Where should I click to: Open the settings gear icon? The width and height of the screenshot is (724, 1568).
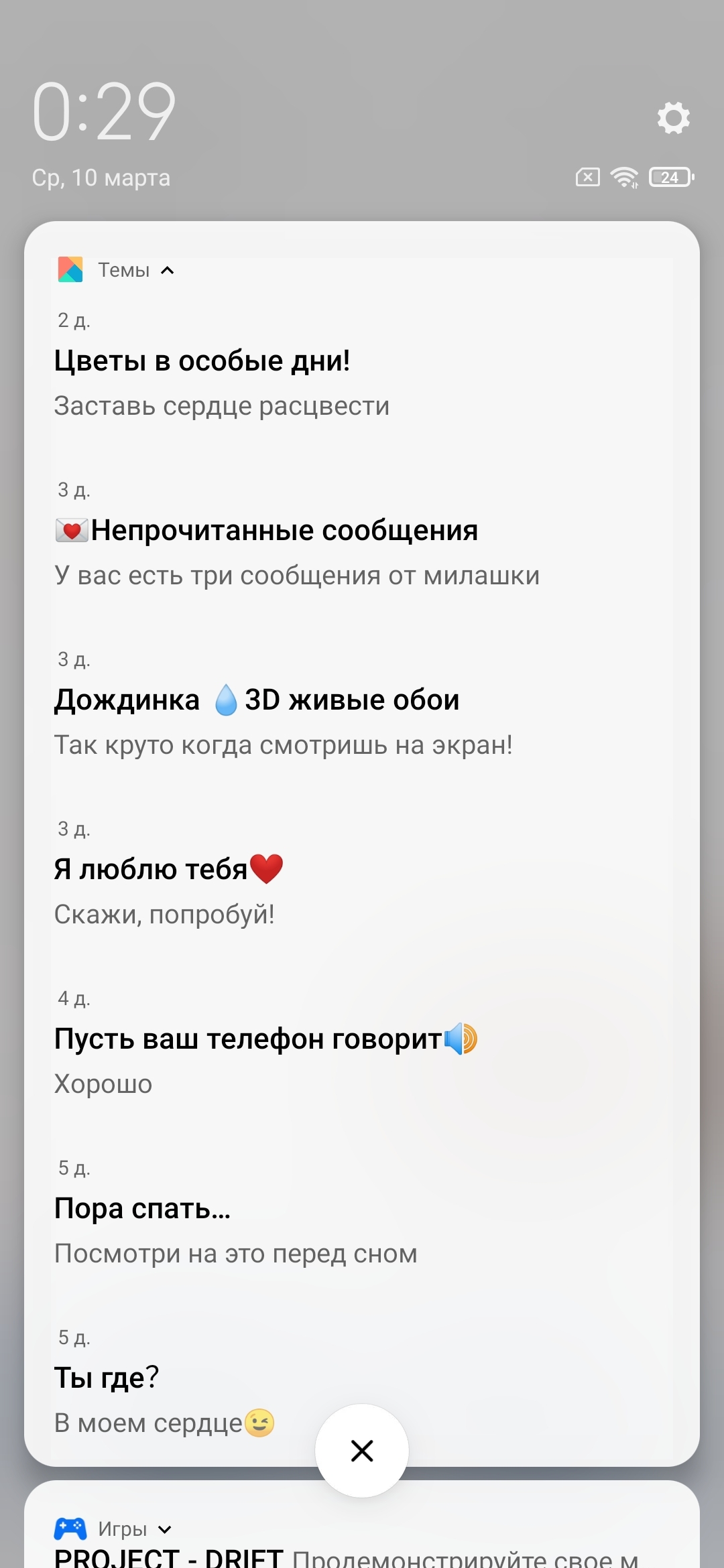click(x=673, y=118)
